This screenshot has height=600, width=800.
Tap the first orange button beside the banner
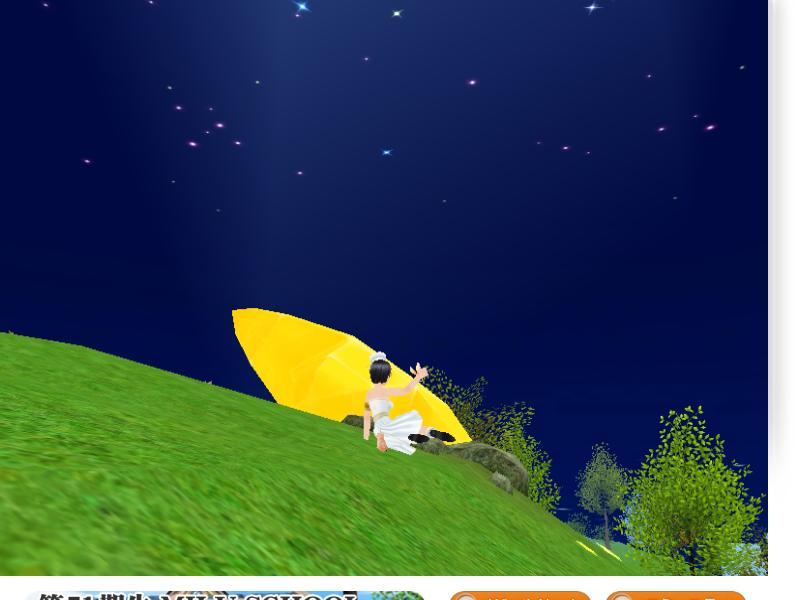click(x=519, y=596)
